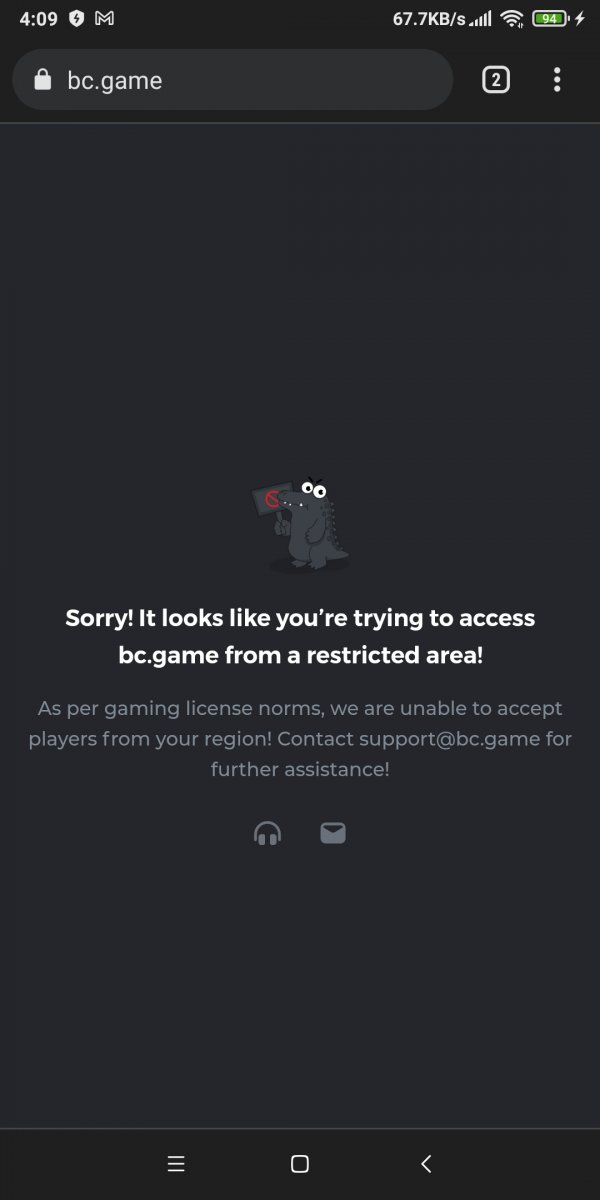The height and width of the screenshot is (1200, 600).
Task: Go back using system navigation arrow
Action: (426, 1163)
